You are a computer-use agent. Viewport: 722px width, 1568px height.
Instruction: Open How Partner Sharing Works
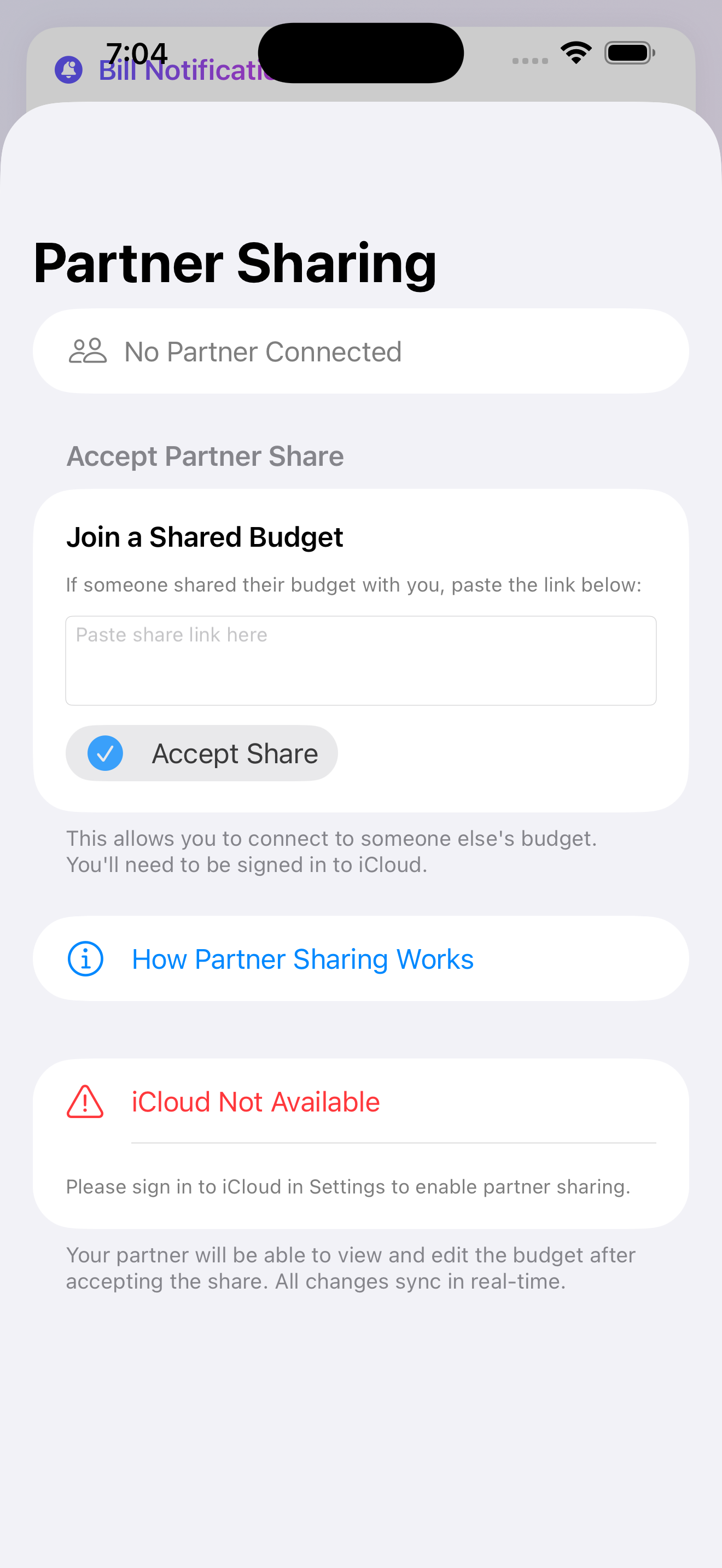[x=360, y=959]
